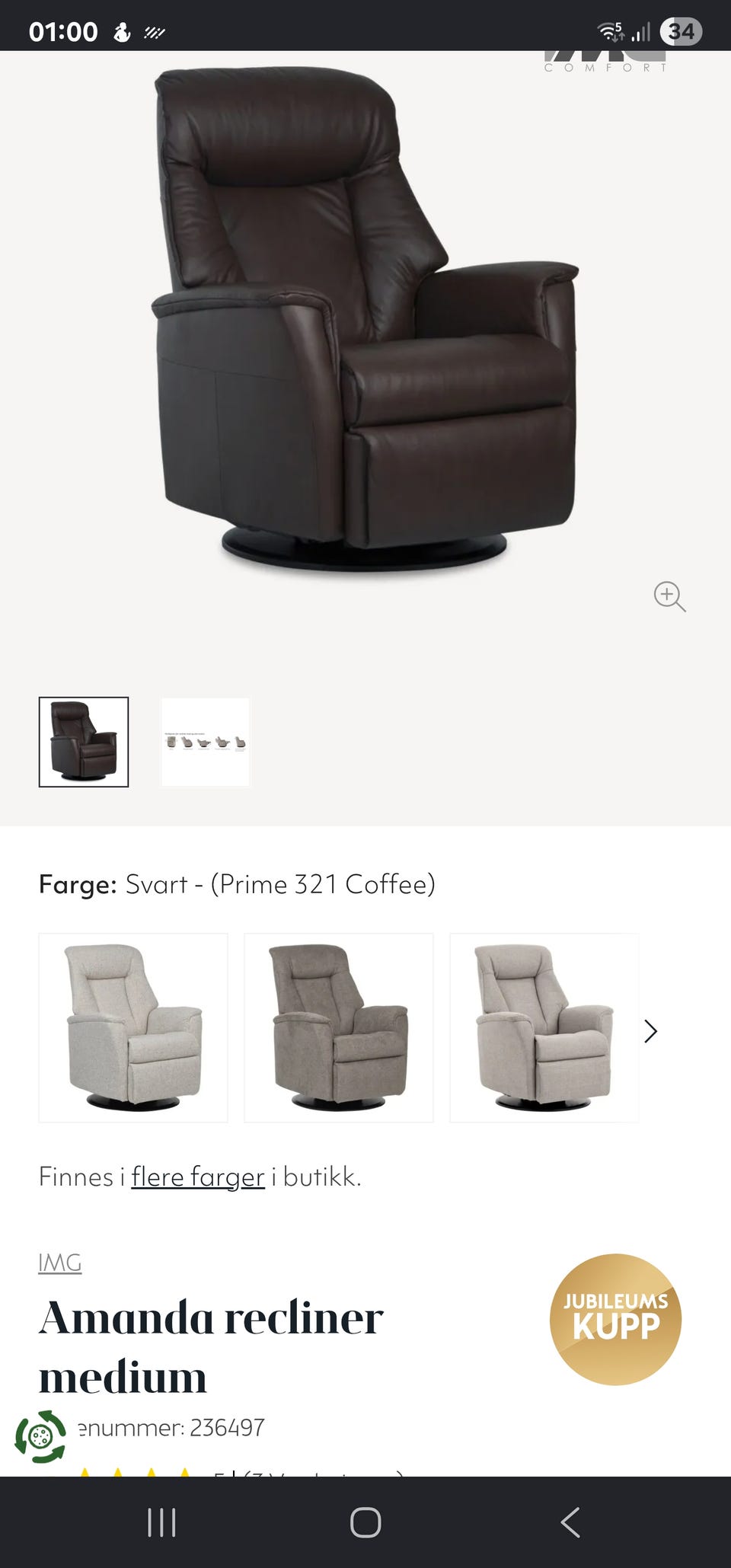Zoom into the main chair image
The height and width of the screenshot is (1568, 731).
pyautogui.click(x=669, y=596)
